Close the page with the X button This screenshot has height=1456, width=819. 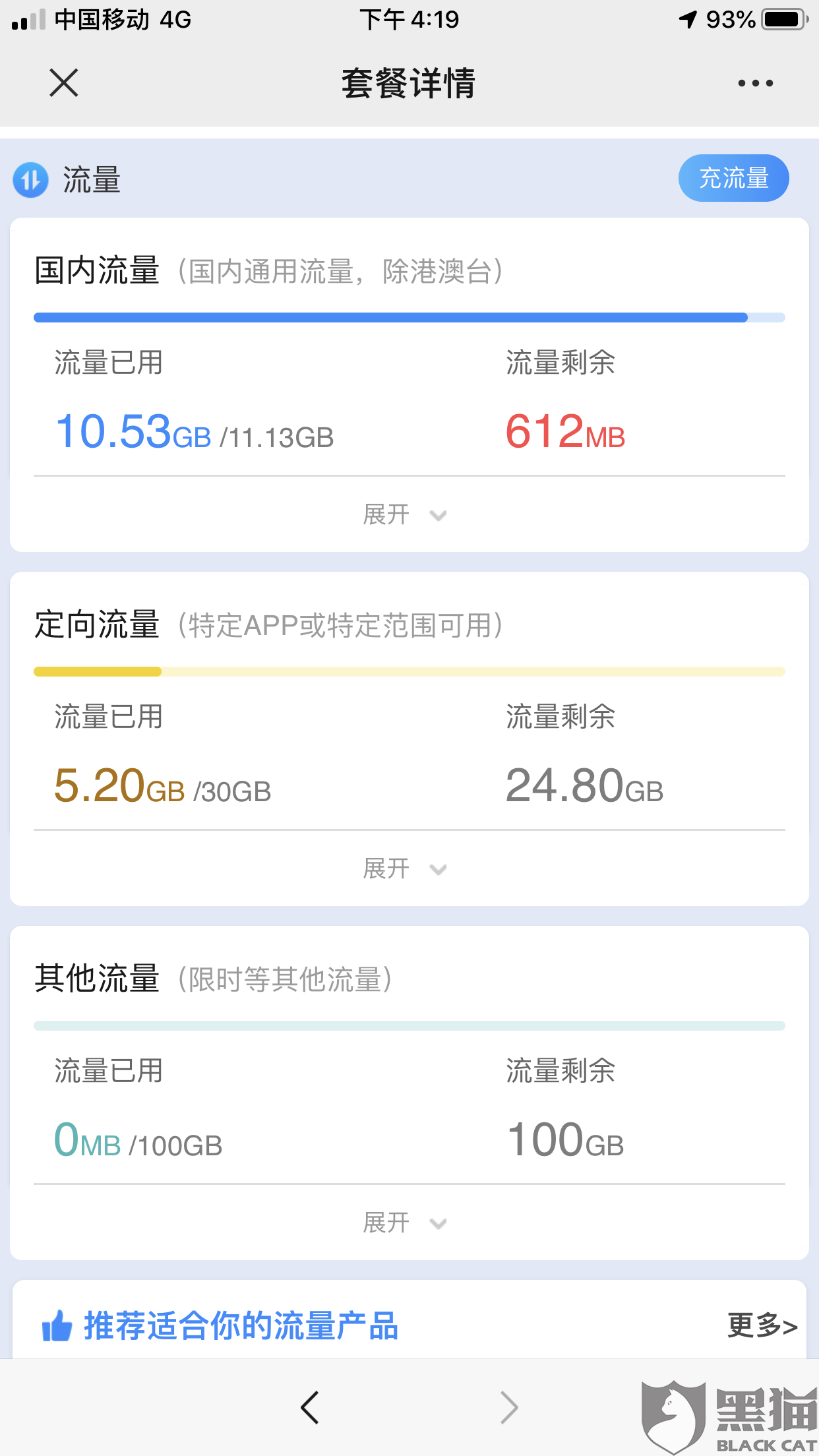63,83
